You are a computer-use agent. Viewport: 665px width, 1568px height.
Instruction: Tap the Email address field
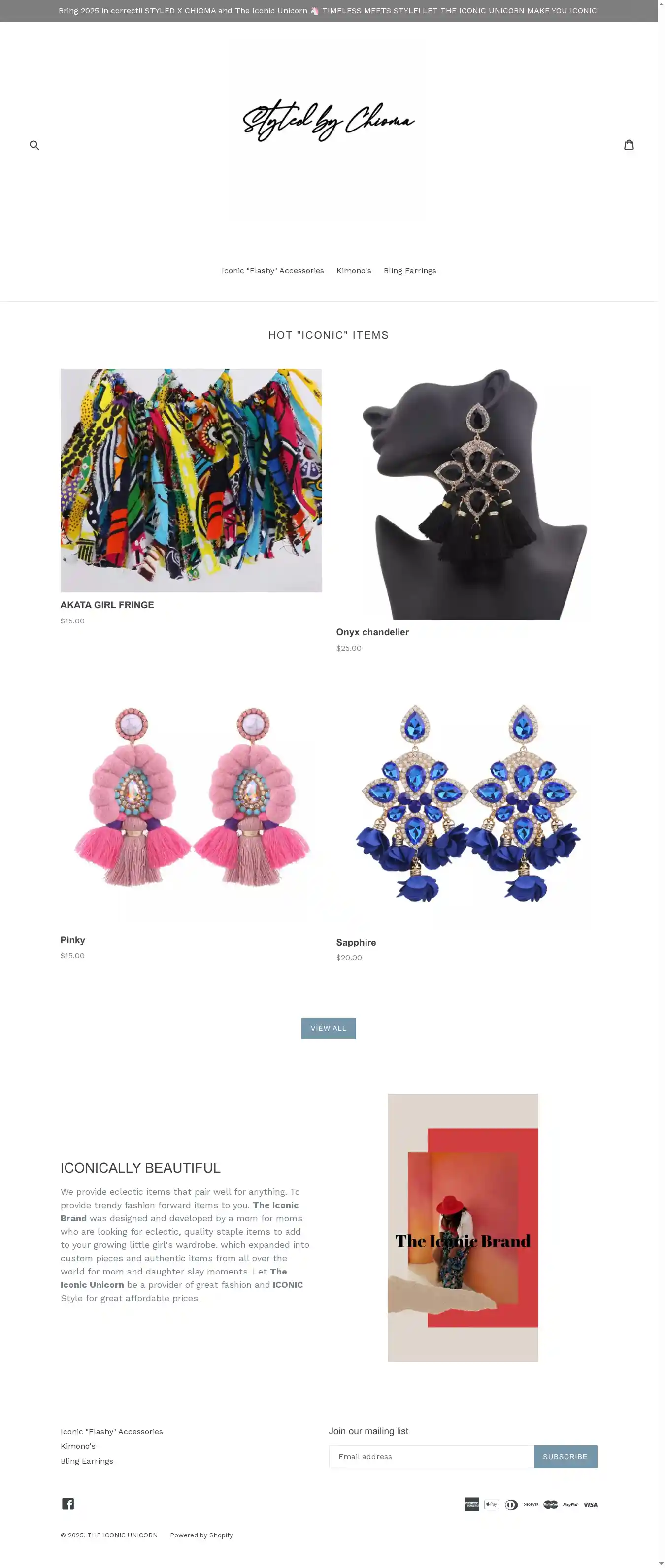click(431, 1457)
